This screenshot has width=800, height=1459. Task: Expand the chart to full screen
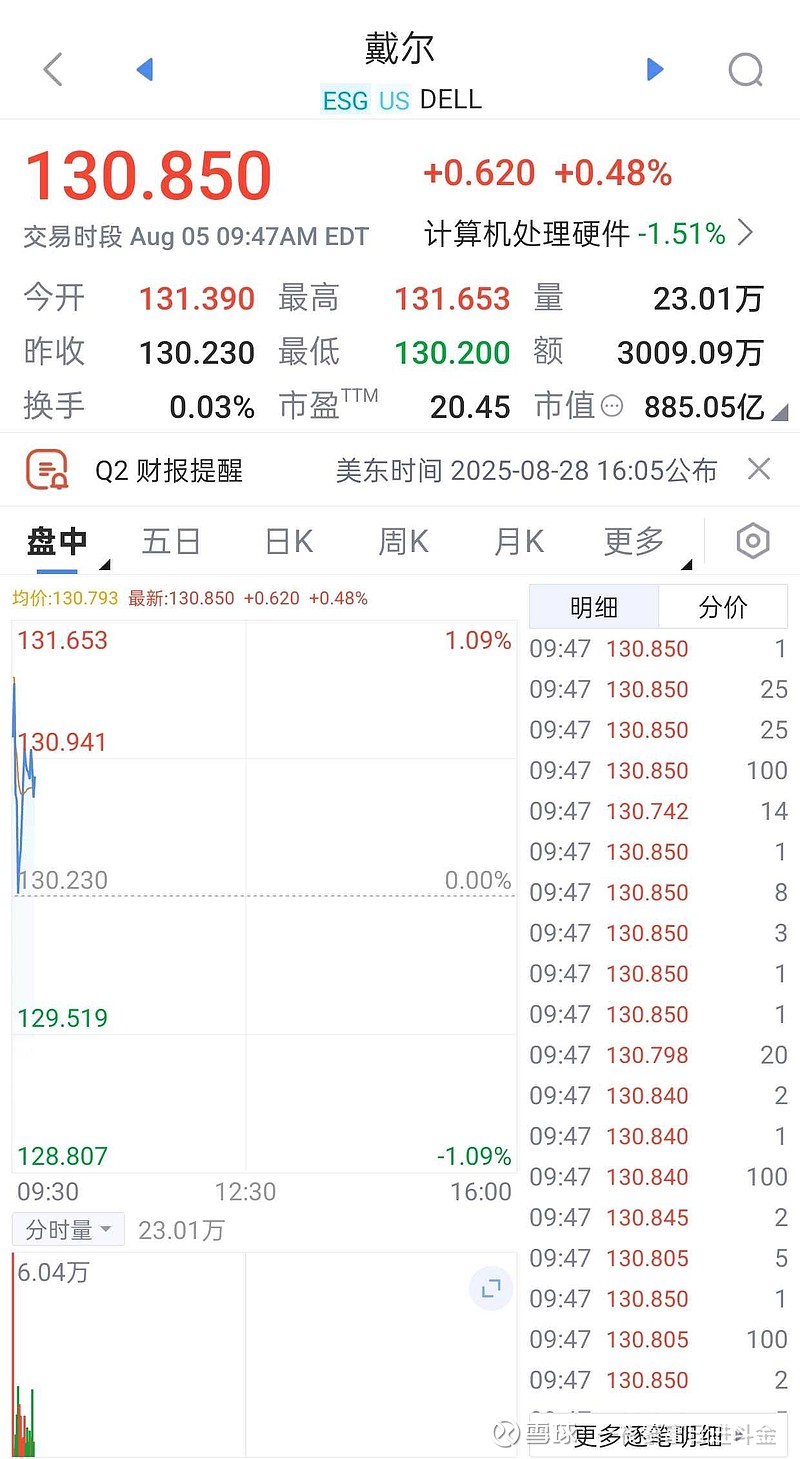coord(491,1289)
